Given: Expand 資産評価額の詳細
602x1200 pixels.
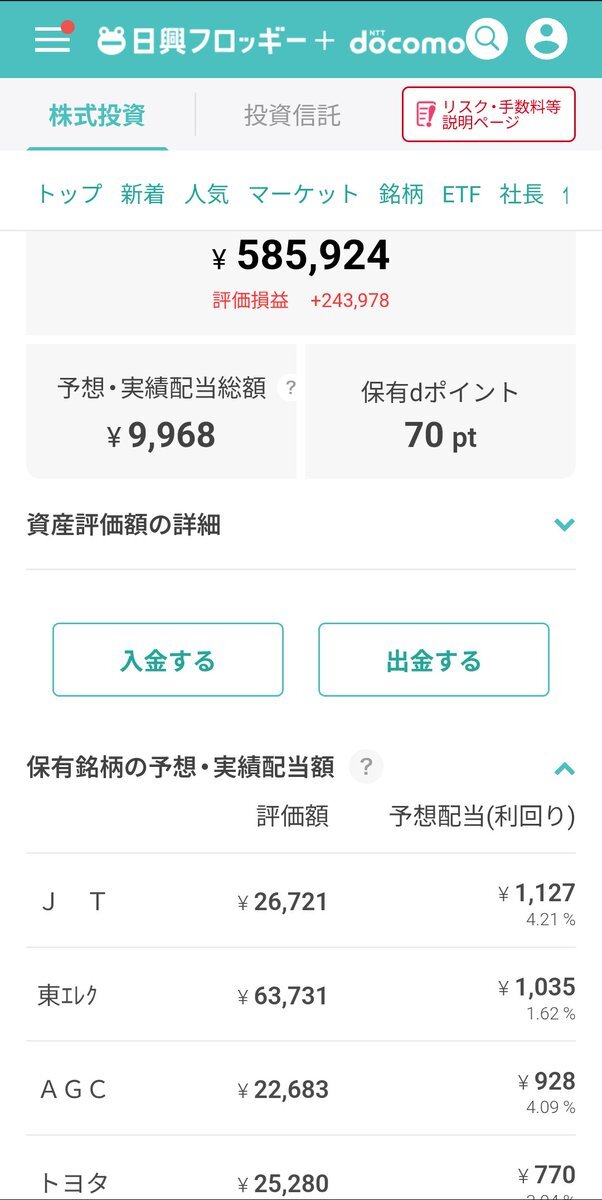Looking at the screenshot, I should pyautogui.click(x=564, y=524).
